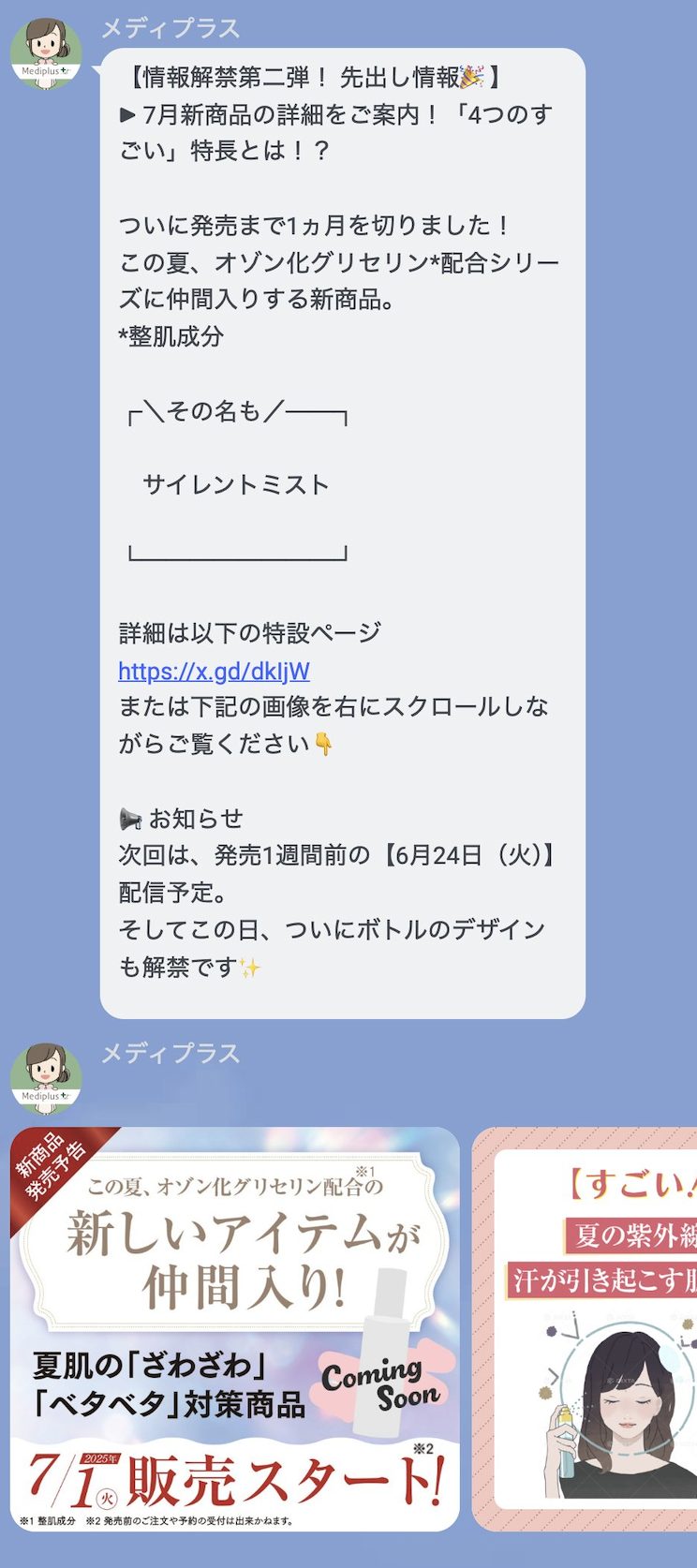Screen dimensions: 697x1568
Task: Open the new product announcement image card
Action: [x=234, y=1330]
